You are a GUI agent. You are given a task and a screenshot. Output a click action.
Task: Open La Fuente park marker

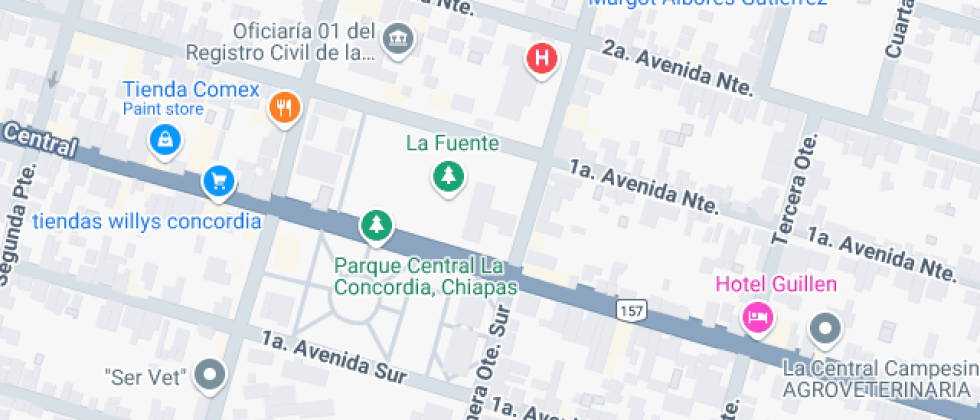pos(449,177)
